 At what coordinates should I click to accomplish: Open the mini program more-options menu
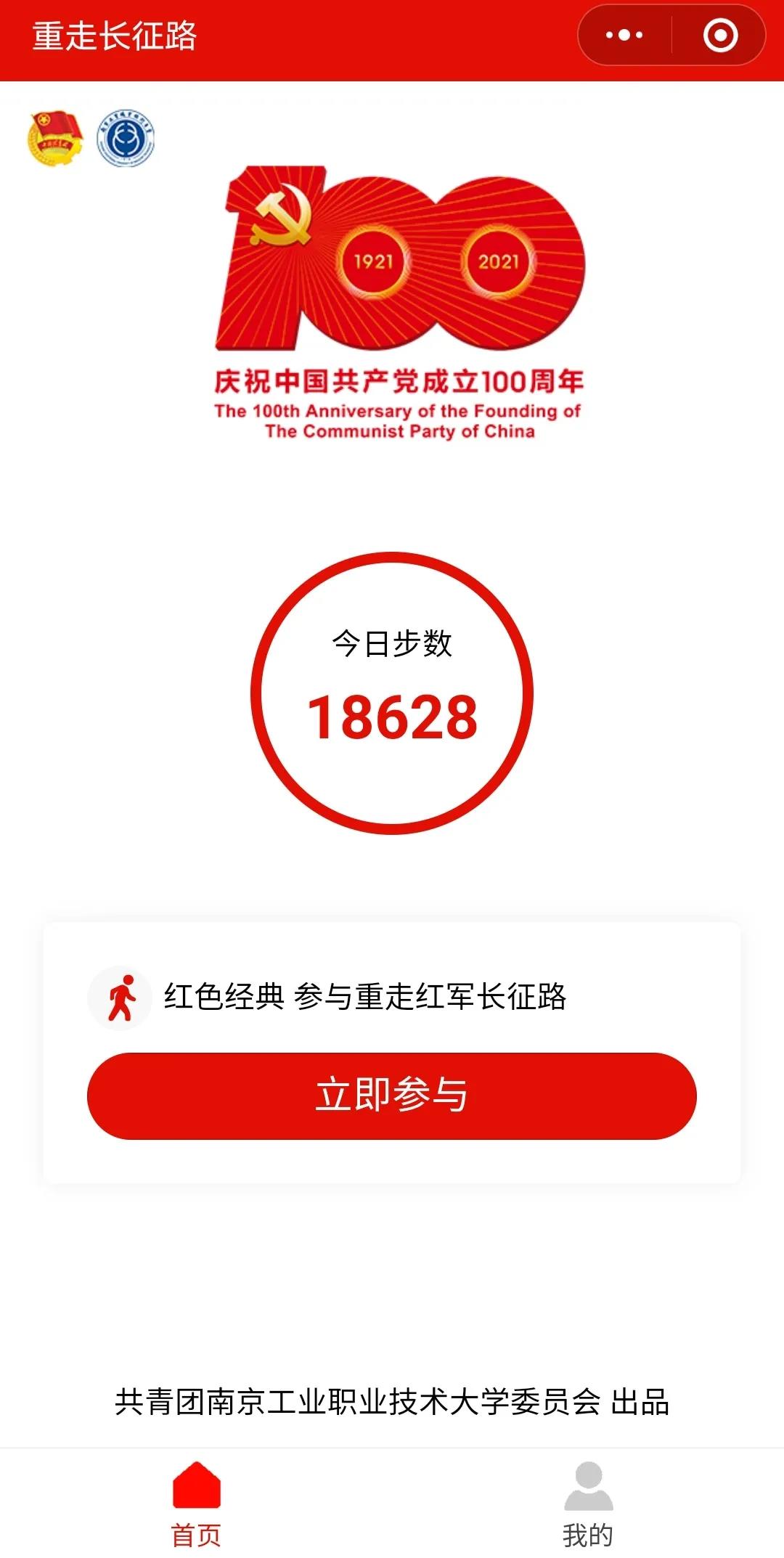coord(624,35)
